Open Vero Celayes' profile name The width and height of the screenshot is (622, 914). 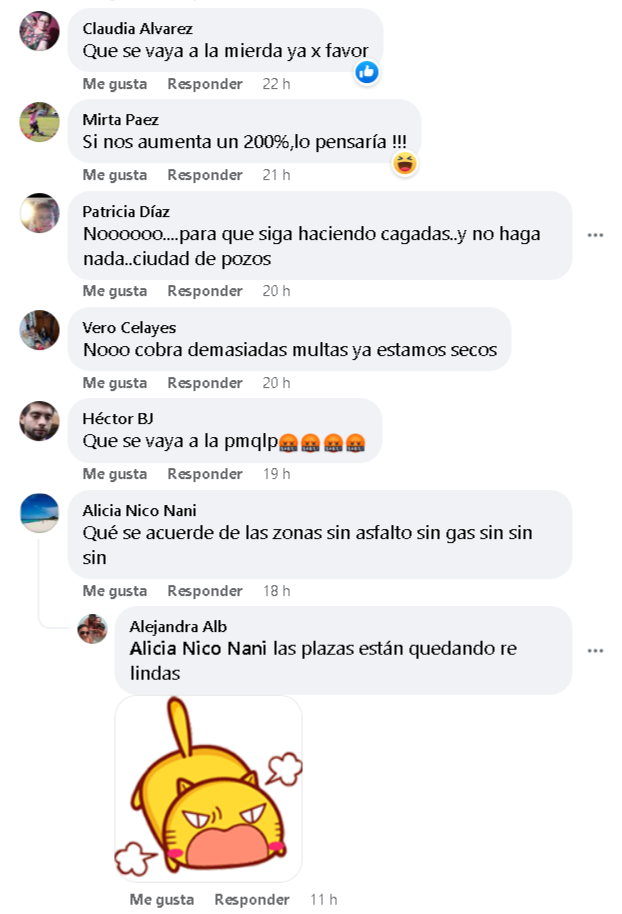pos(129,328)
